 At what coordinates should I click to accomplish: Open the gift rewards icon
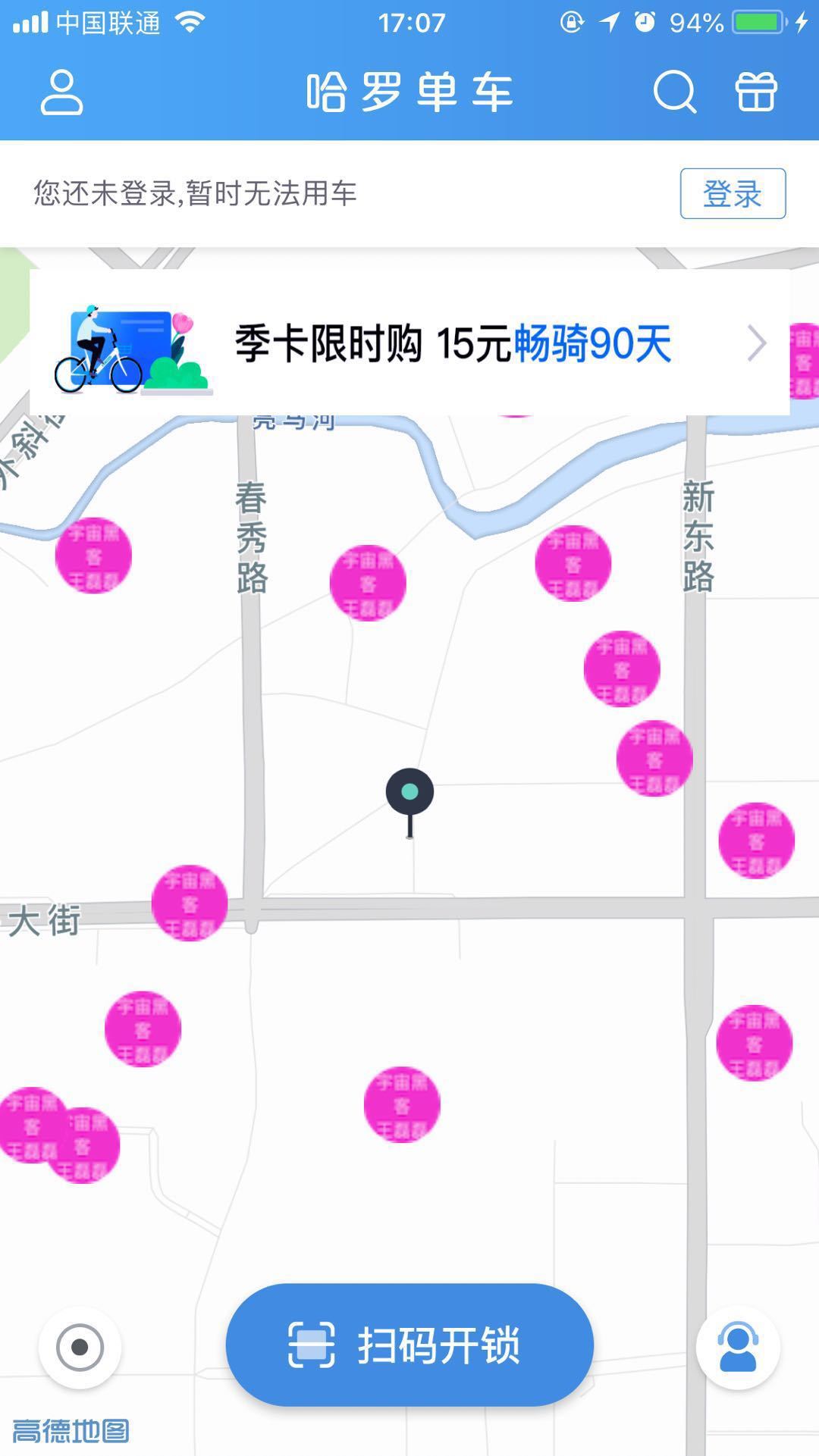pos(756,92)
